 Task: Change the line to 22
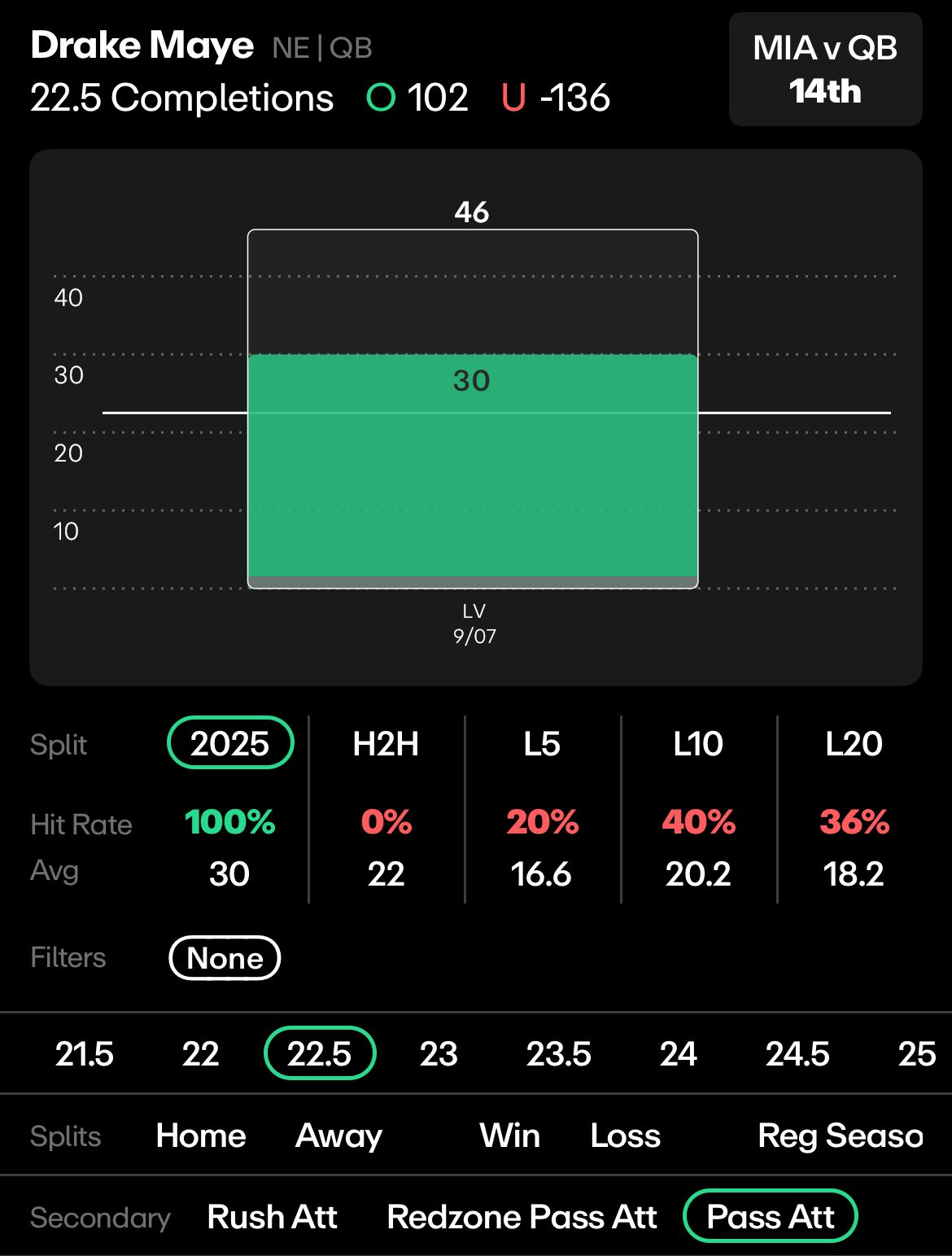click(200, 1054)
